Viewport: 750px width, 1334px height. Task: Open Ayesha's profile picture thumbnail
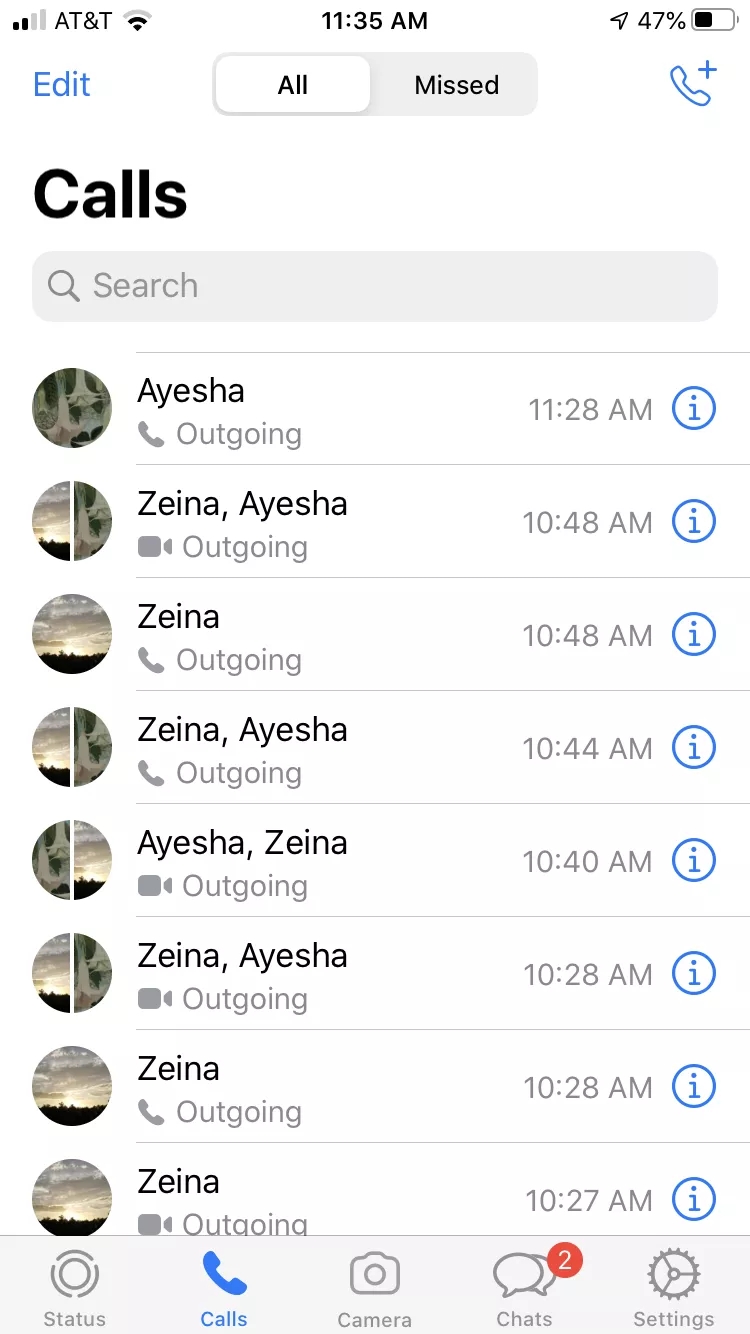click(x=71, y=408)
